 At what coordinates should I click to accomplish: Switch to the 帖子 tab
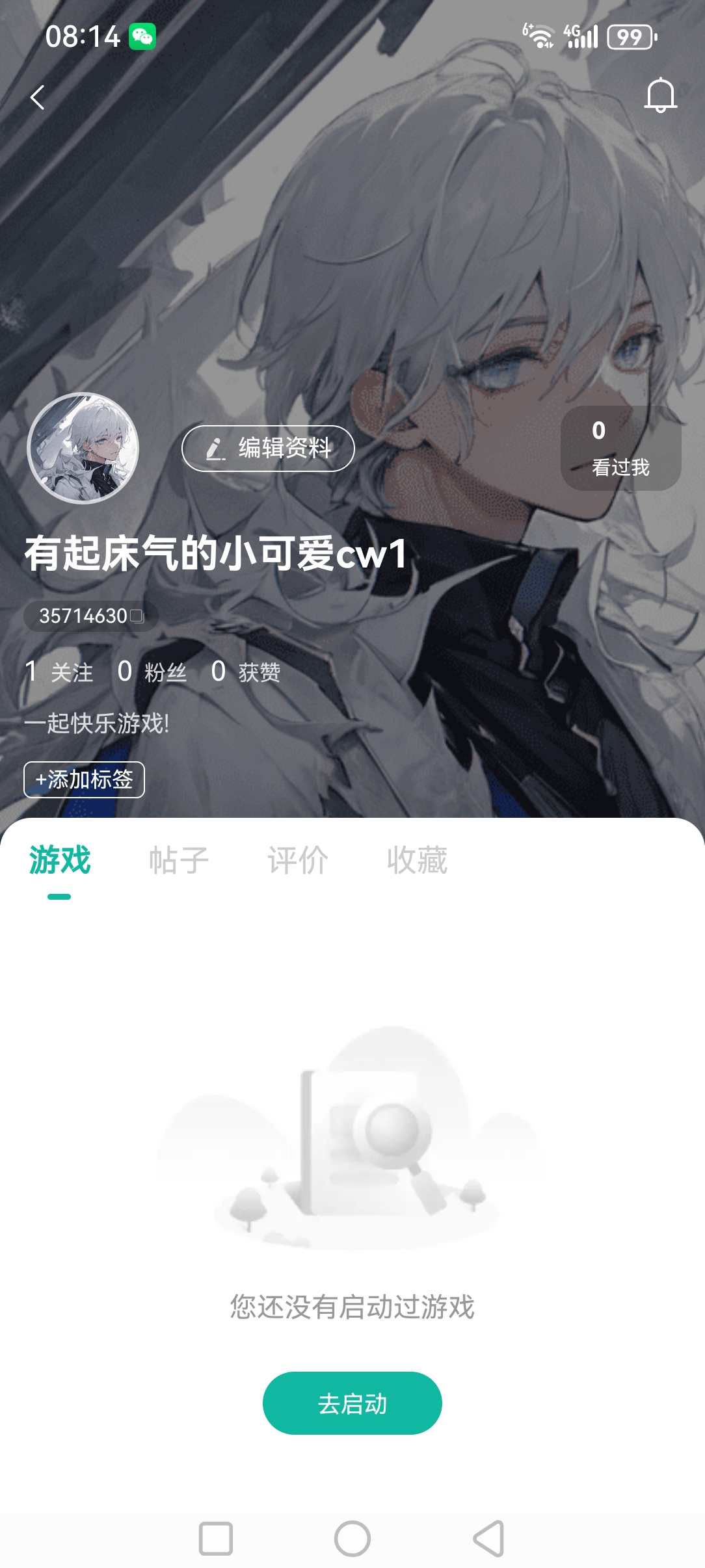click(x=179, y=860)
